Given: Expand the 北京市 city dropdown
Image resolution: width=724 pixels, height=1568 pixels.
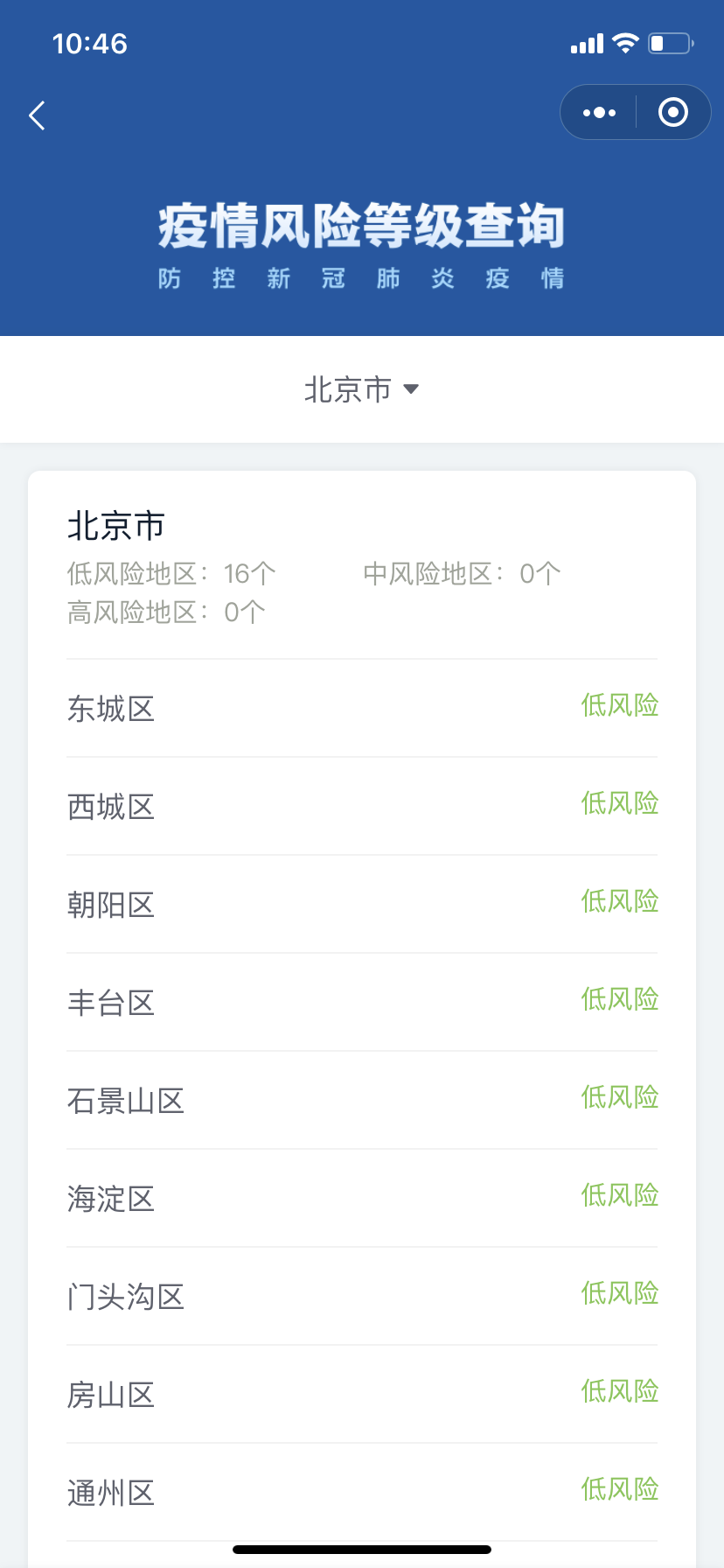Looking at the screenshot, I should (x=361, y=389).
